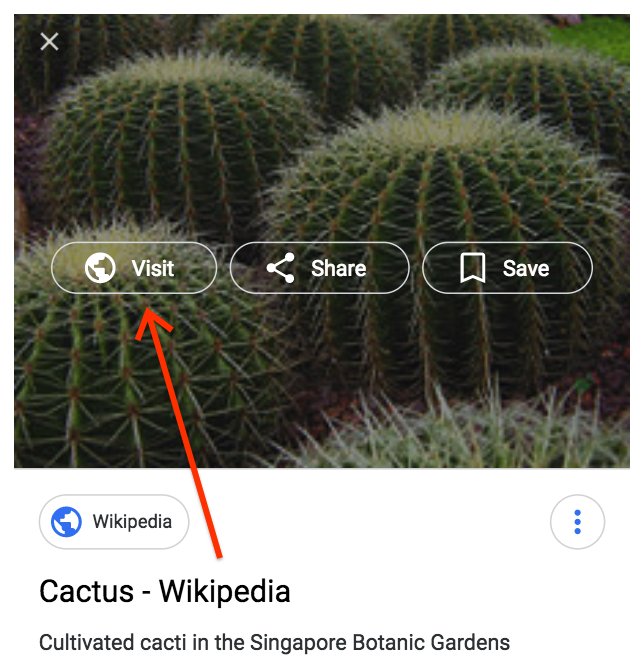The image size is (642, 658).
Task: Tap Visit to open the webpage
Action: tap(134, 268)
